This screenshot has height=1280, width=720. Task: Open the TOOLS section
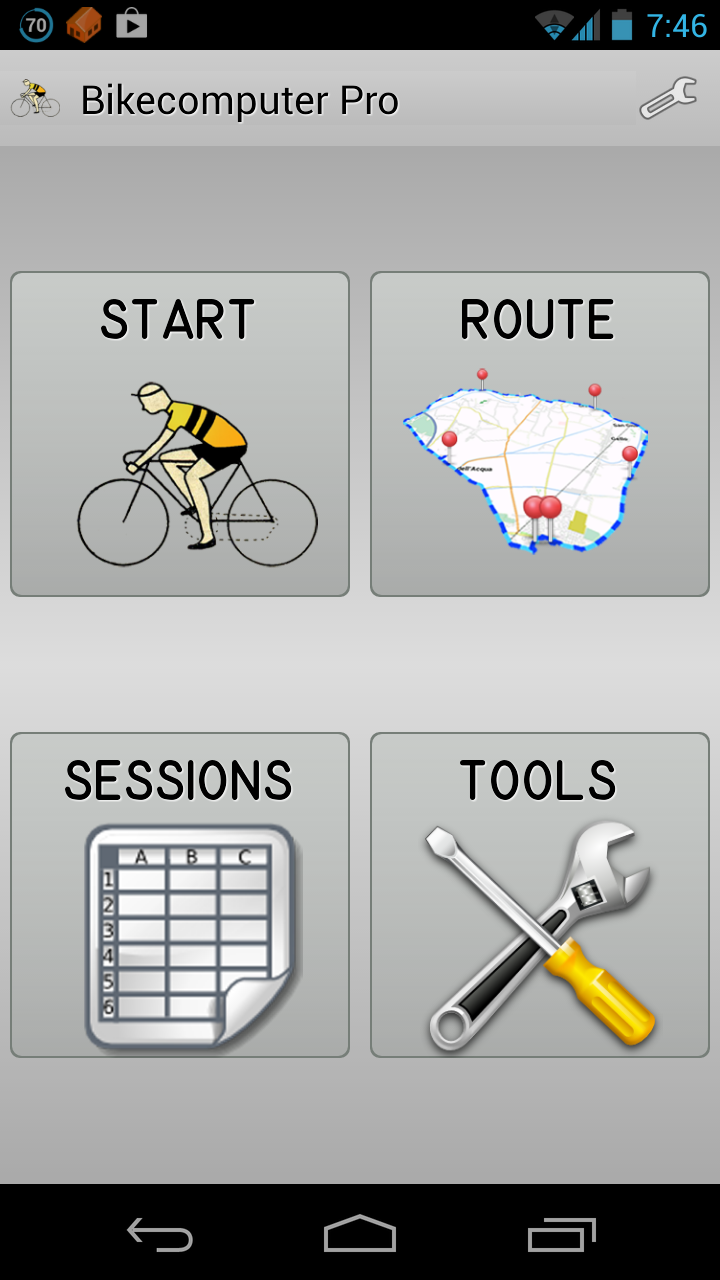click(540, 895)
